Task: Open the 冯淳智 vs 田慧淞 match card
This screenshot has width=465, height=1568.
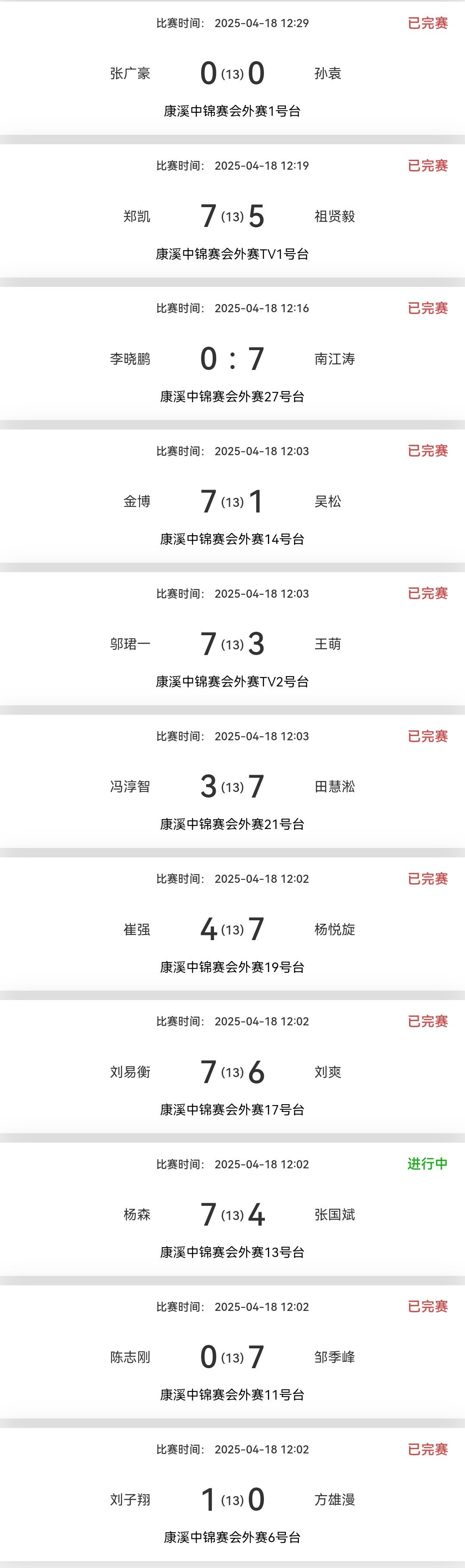Action: tap(232, 786)
